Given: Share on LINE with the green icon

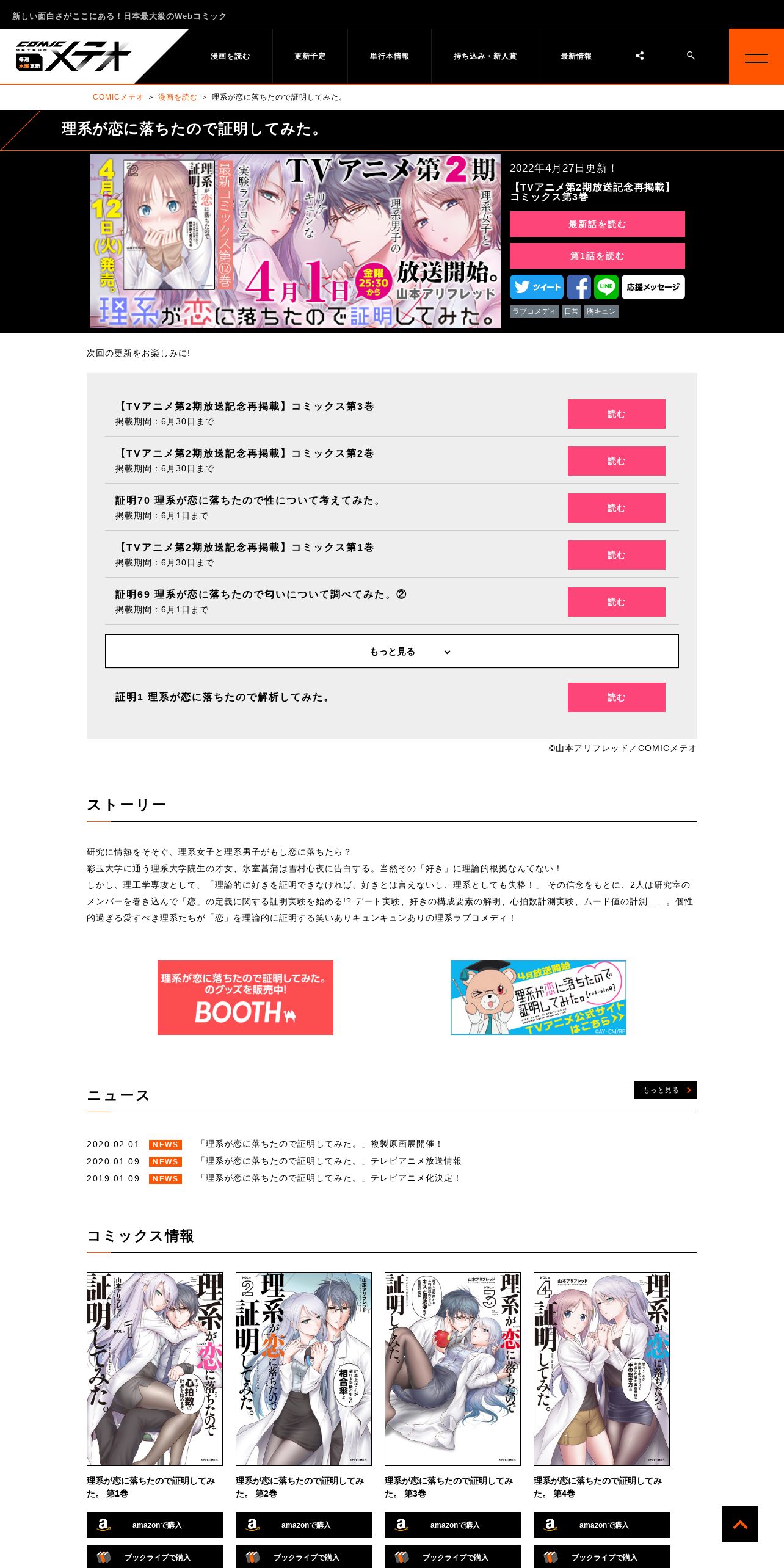Looking at the screenshot, I should coord(606,287).
